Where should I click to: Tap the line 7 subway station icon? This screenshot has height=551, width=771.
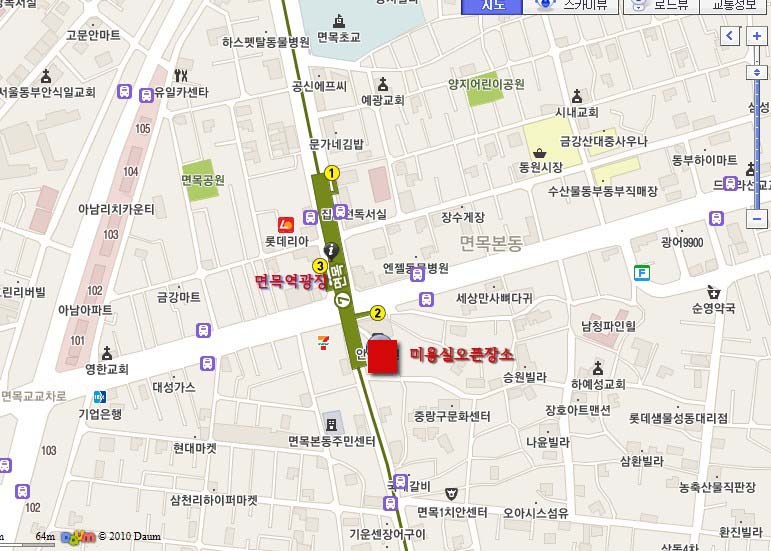point(341,298)
